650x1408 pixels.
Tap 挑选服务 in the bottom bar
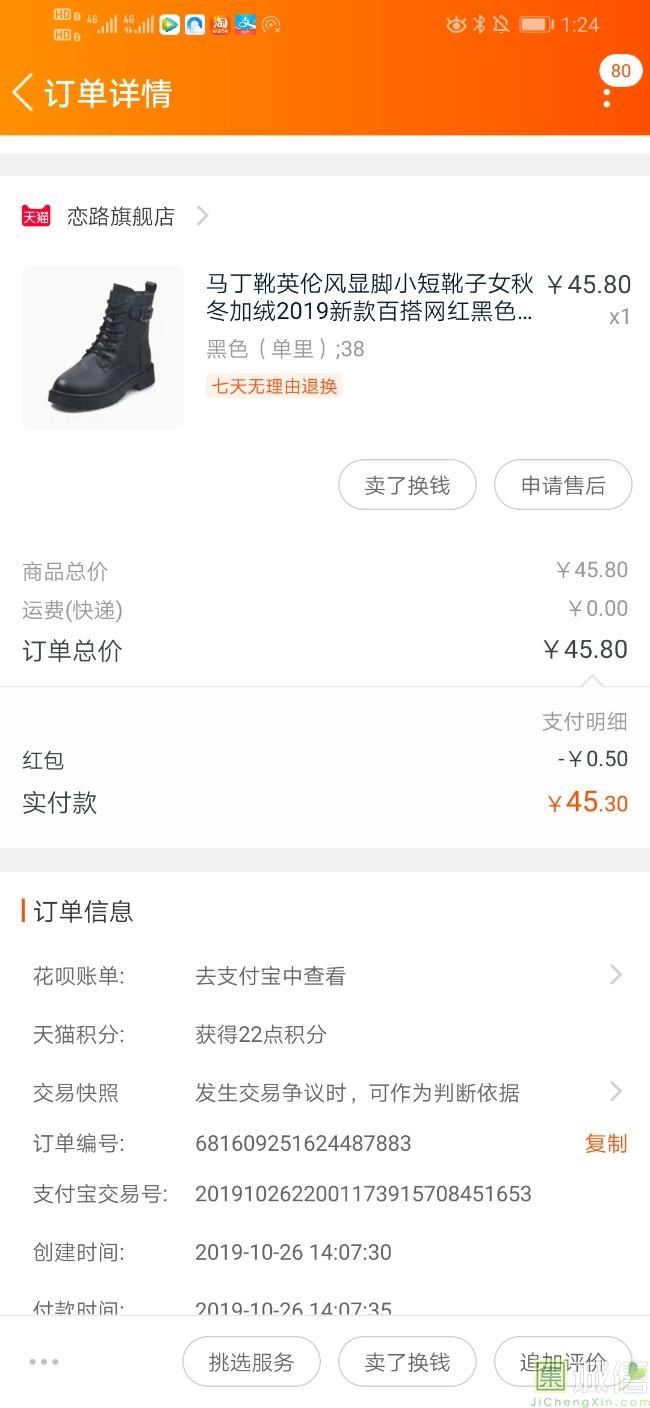[x=251, y=1361]
